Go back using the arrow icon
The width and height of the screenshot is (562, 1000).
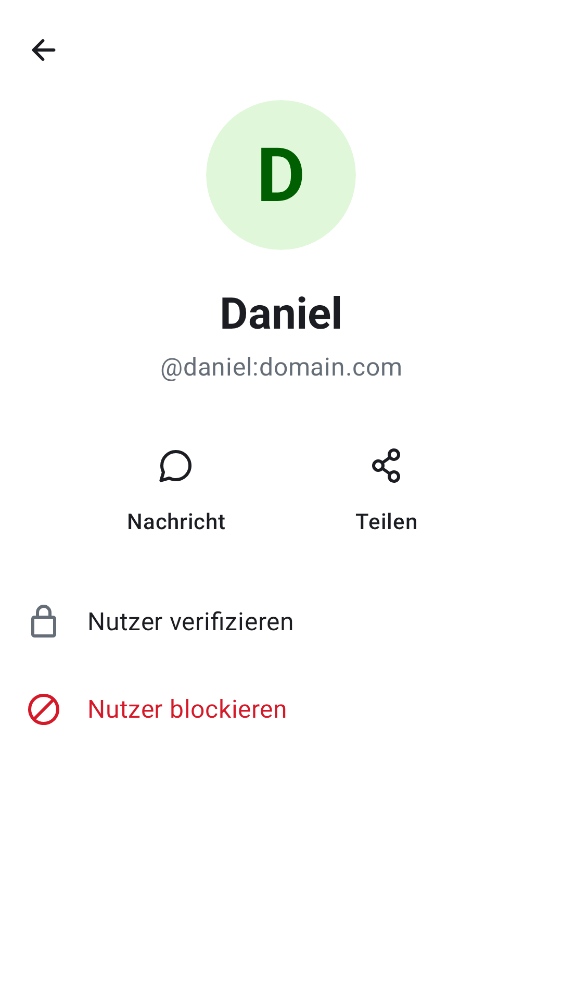click(43, 50)
